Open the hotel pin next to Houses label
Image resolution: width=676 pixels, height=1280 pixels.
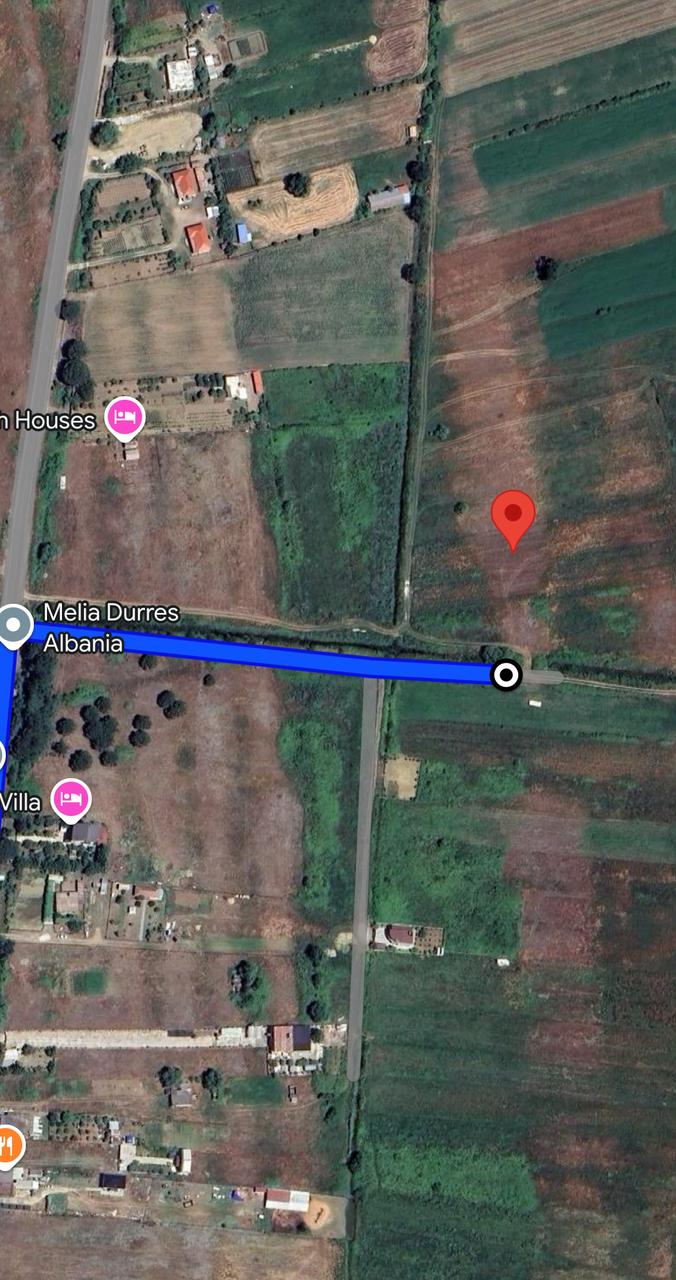point(125,417)
